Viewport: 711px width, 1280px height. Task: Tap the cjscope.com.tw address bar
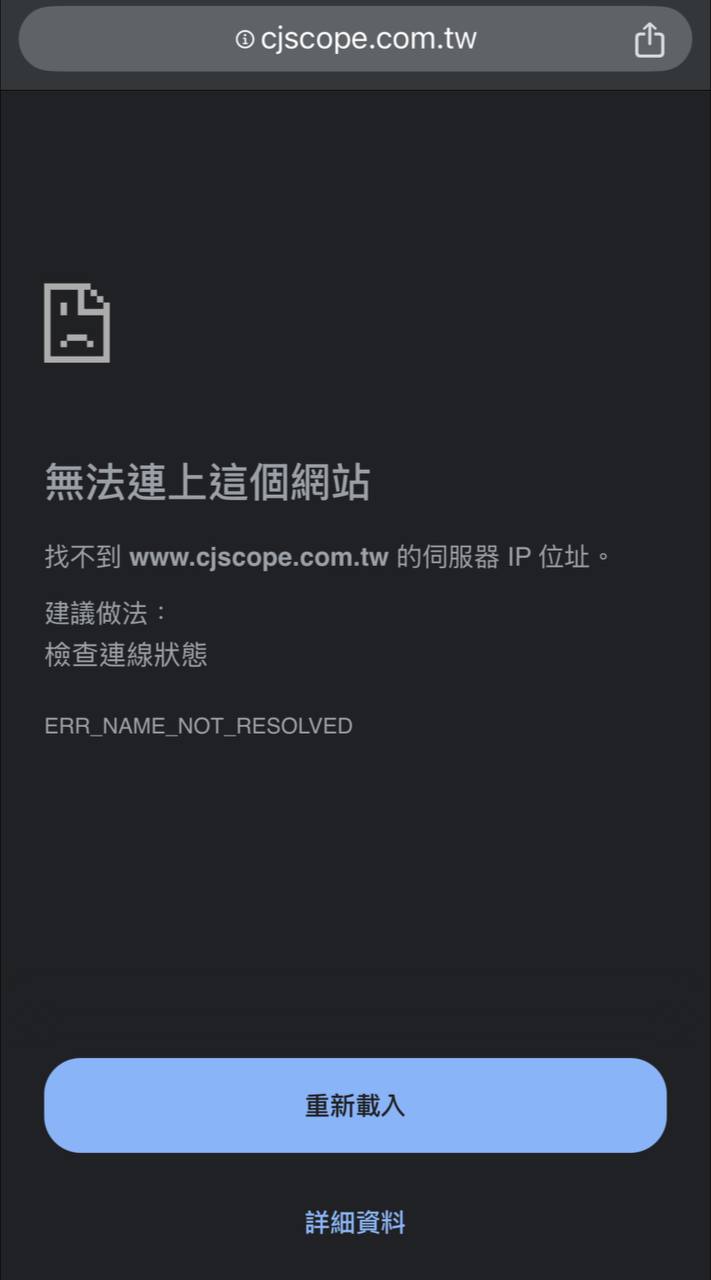point(368,40)
